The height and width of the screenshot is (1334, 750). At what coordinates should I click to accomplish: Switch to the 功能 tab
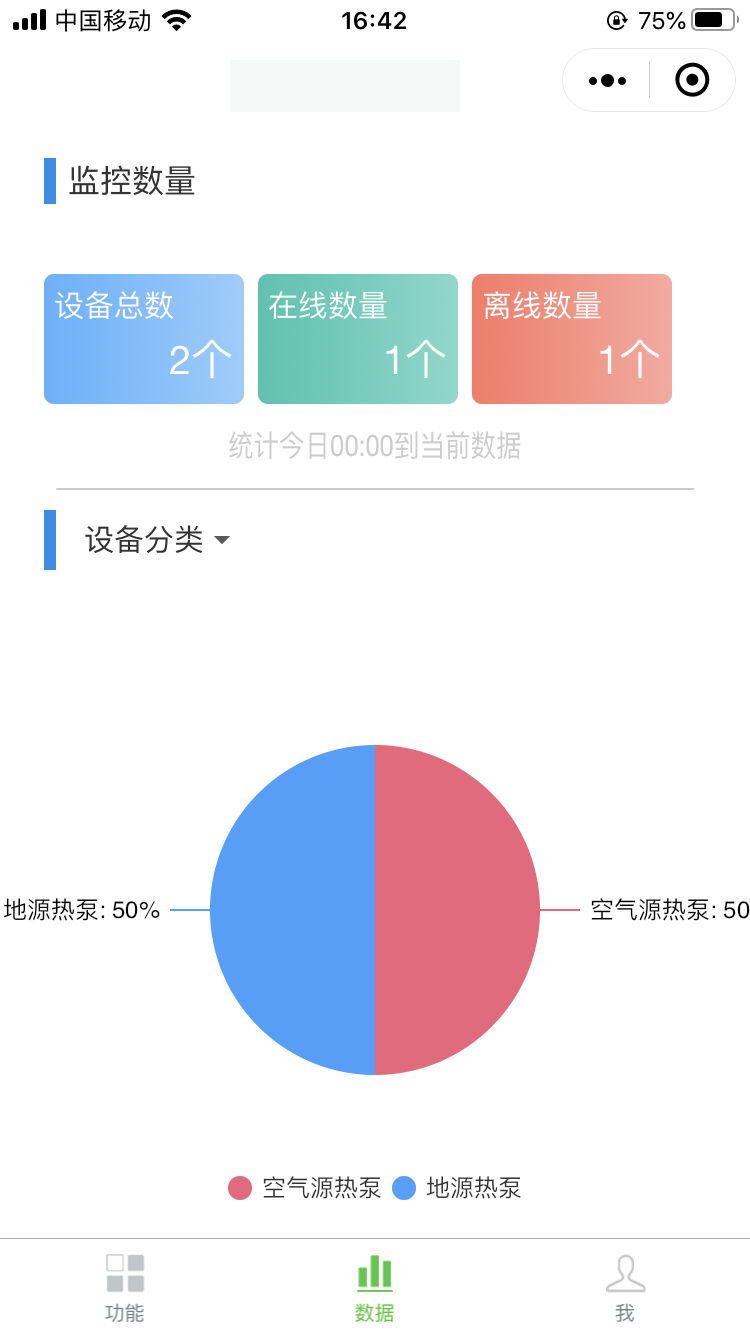[125, 1287]
